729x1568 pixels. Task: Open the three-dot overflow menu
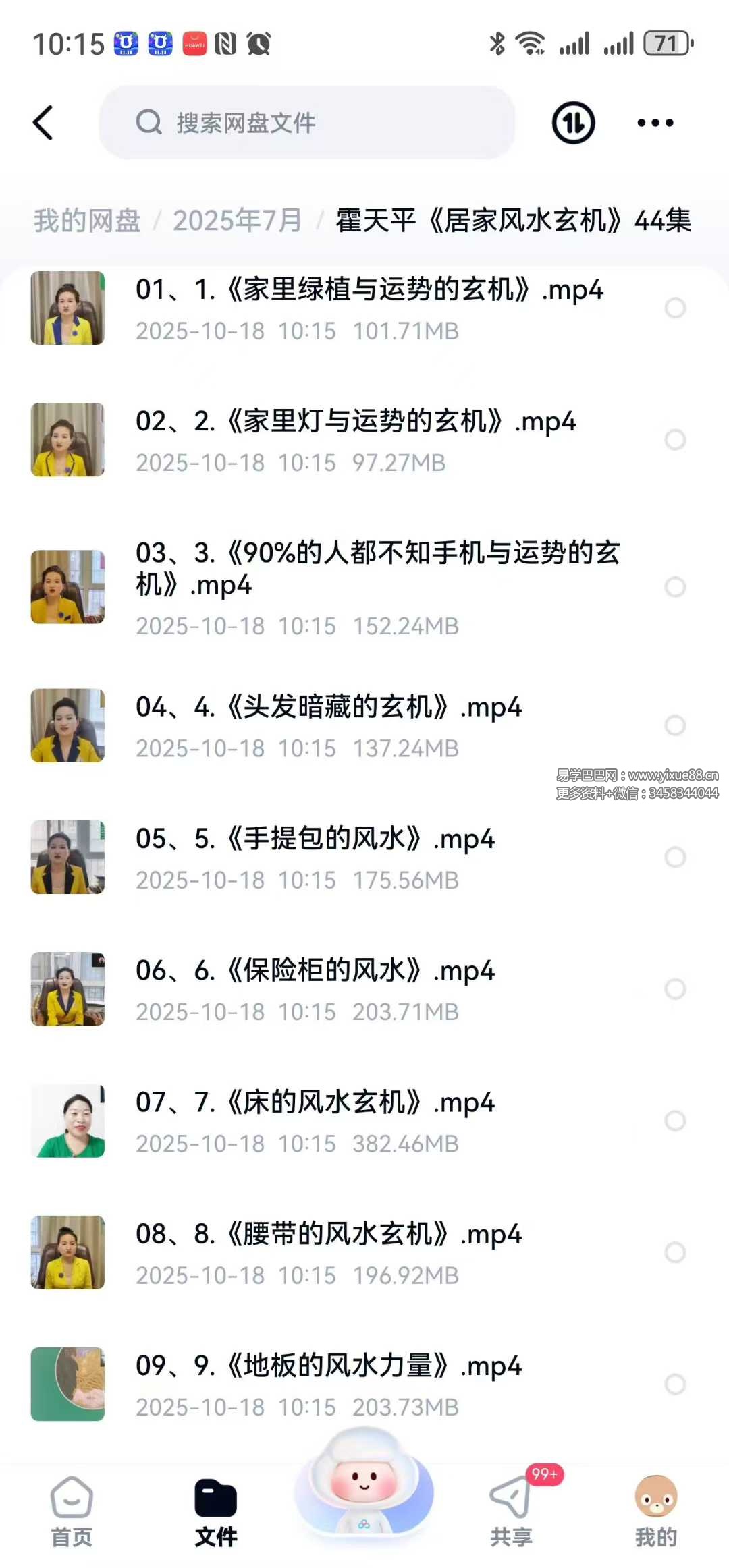coord(655,123)
